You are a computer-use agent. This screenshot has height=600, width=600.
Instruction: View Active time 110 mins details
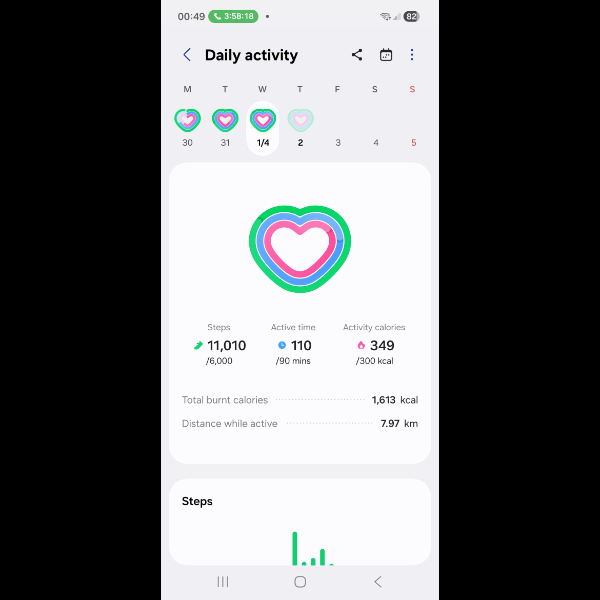pos(293,345)
